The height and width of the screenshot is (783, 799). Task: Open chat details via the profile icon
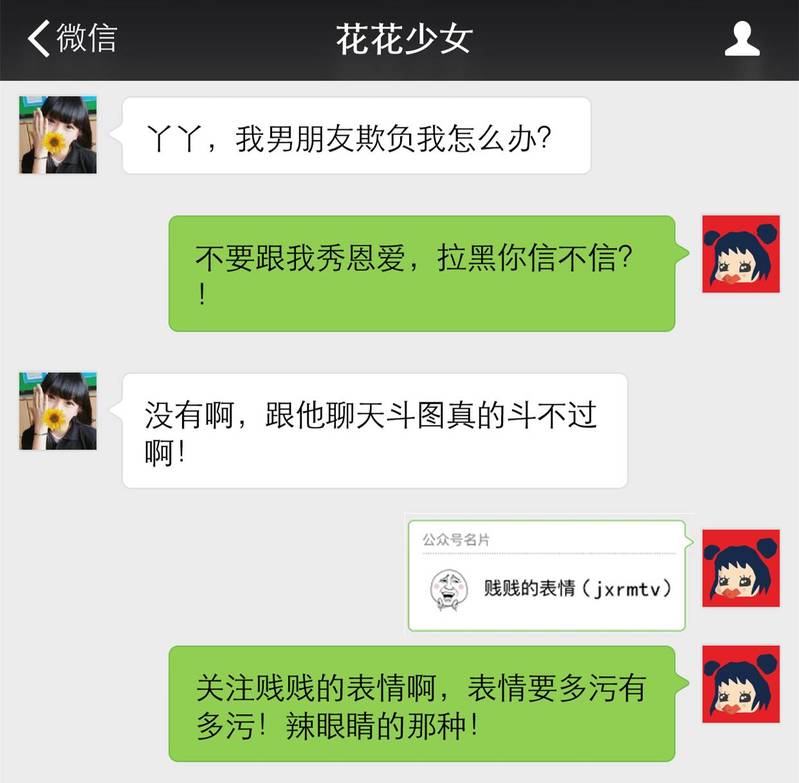(741, 39)
